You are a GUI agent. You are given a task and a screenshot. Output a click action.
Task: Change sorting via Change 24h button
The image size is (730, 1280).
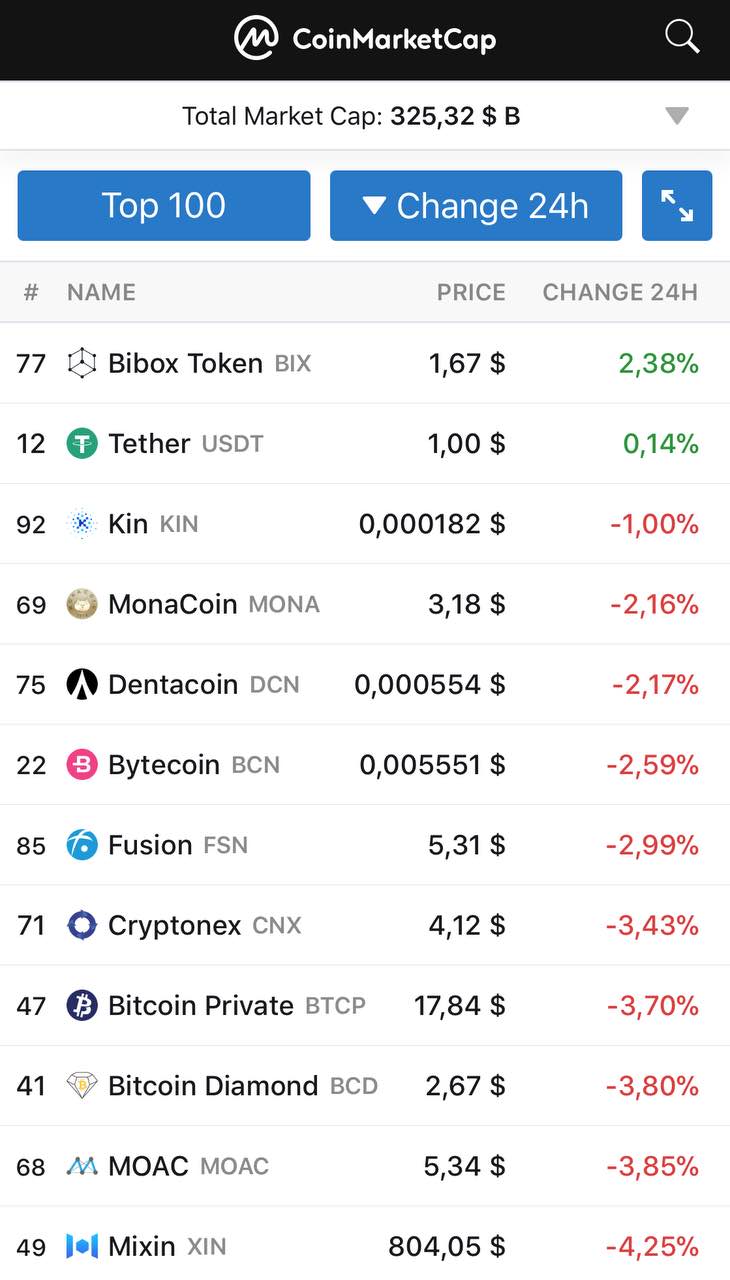click(x=476, y=206)
